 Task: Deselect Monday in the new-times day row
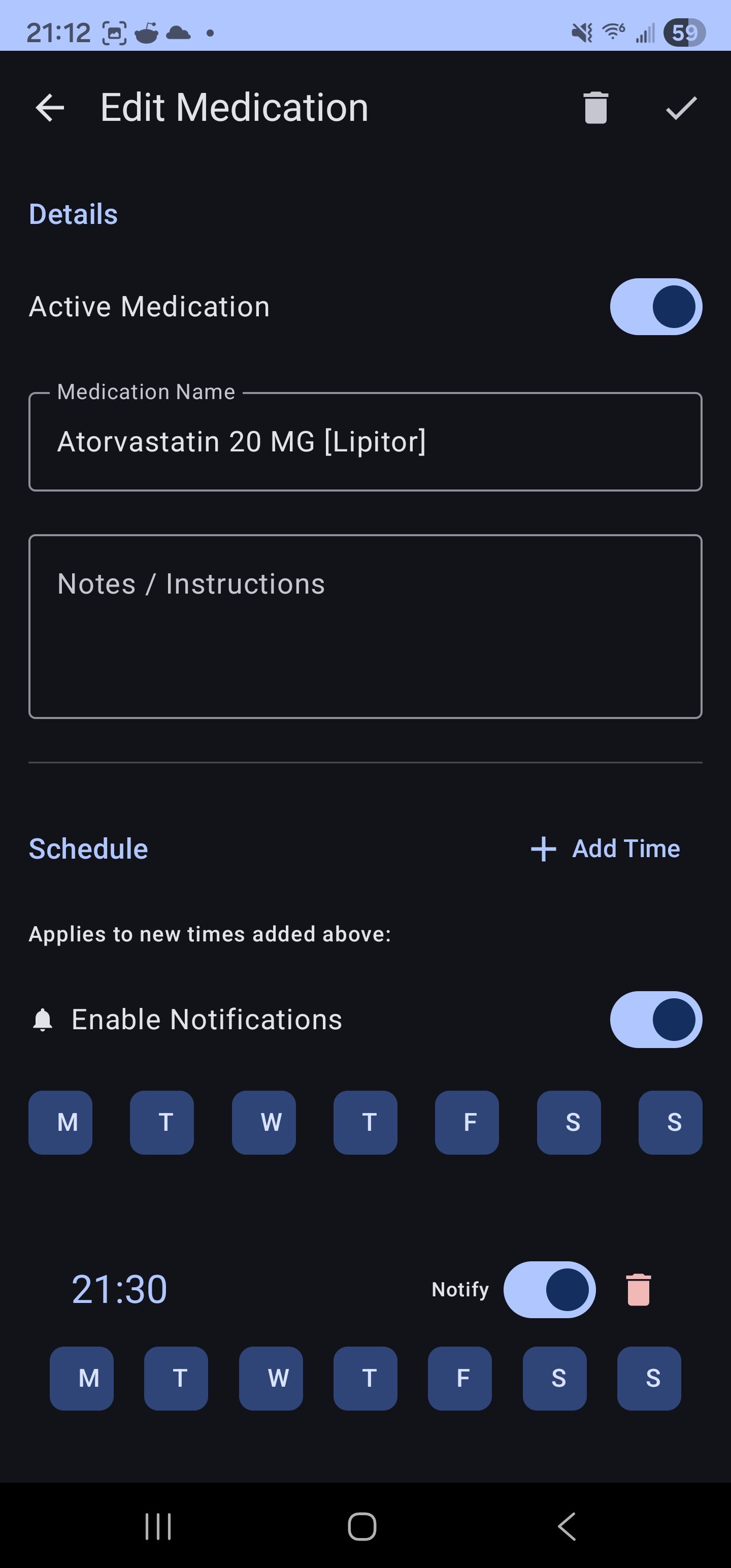(x=60, y=1123)
